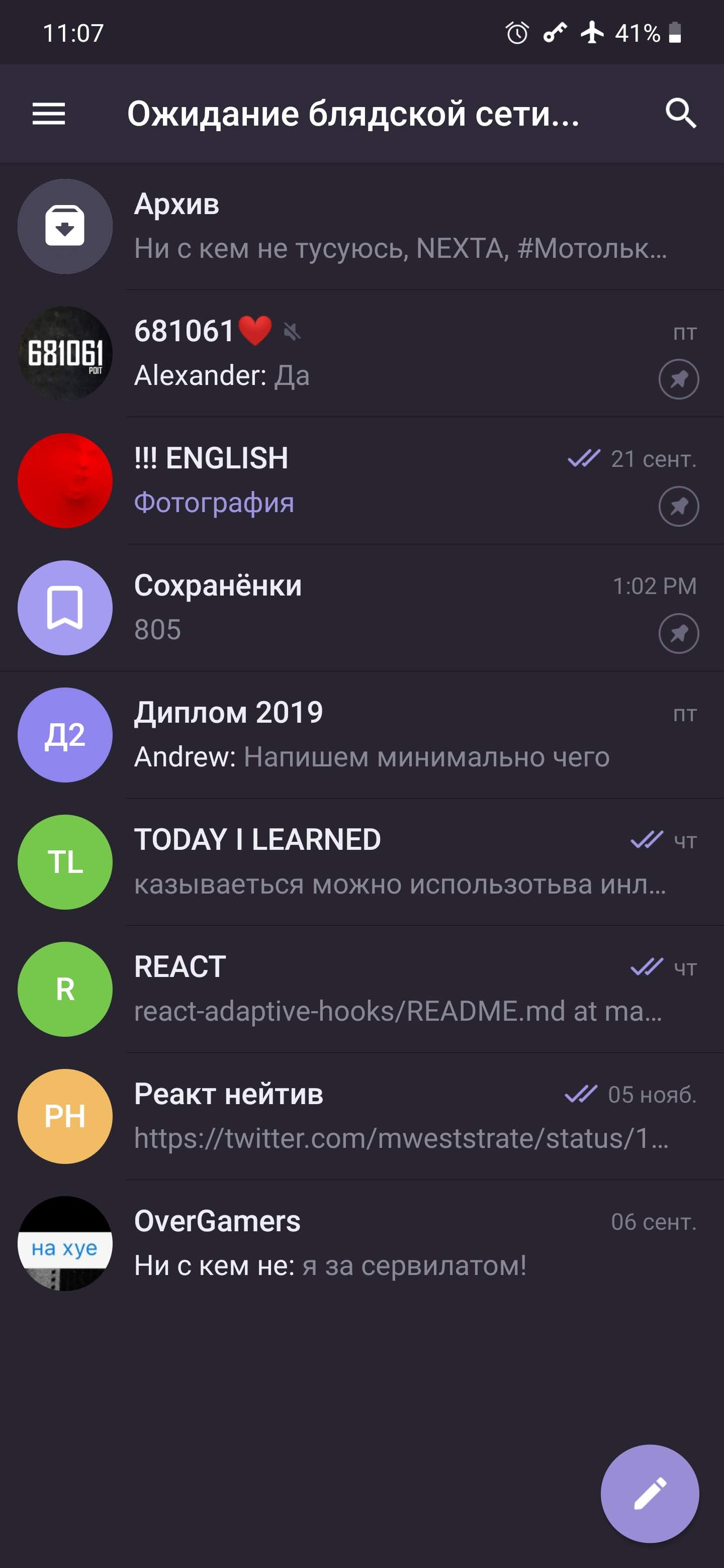Viewport: 724px width, 1568px height.
Task: Open the hamburger navigation drawer
Action: tap(49, 114)
